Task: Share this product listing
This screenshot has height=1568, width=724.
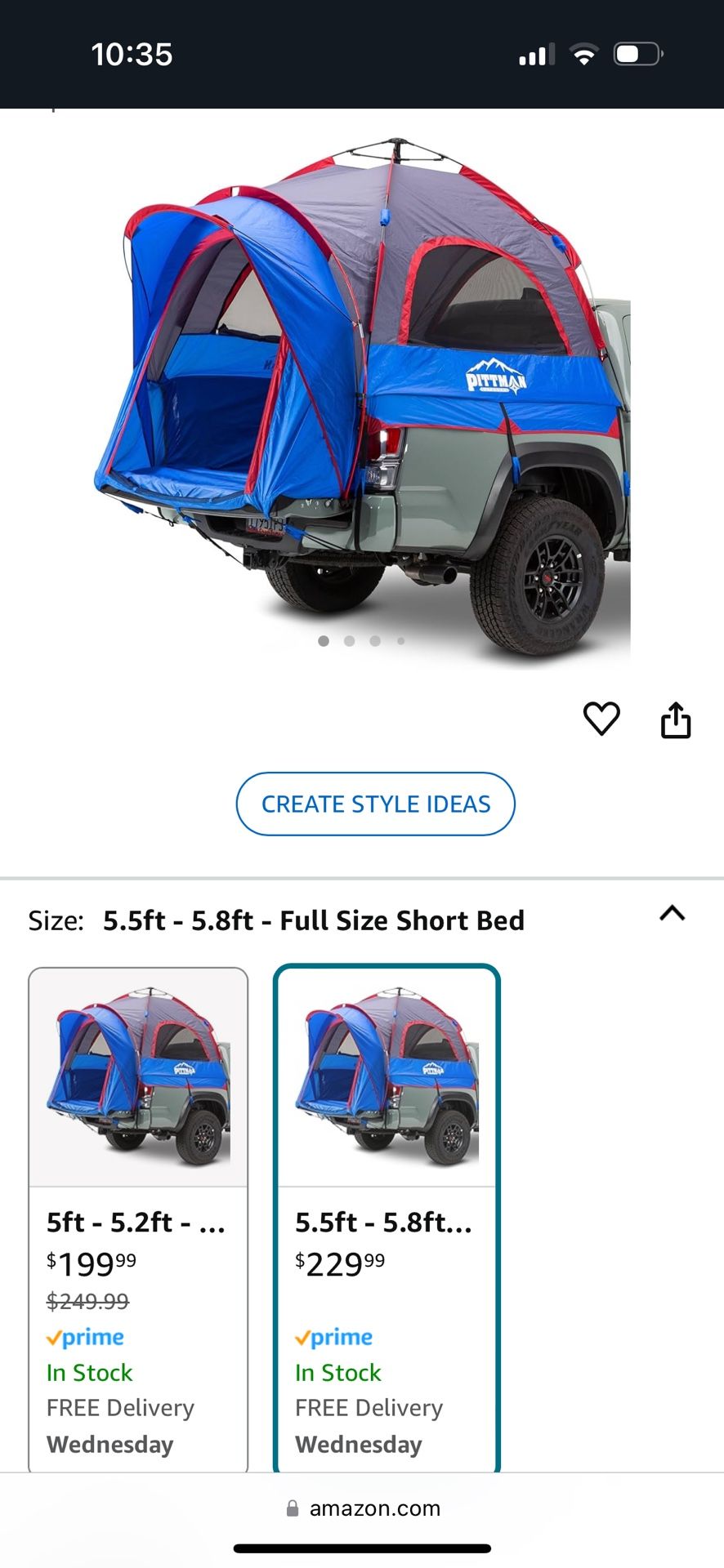Action: (x=676, y=719)
